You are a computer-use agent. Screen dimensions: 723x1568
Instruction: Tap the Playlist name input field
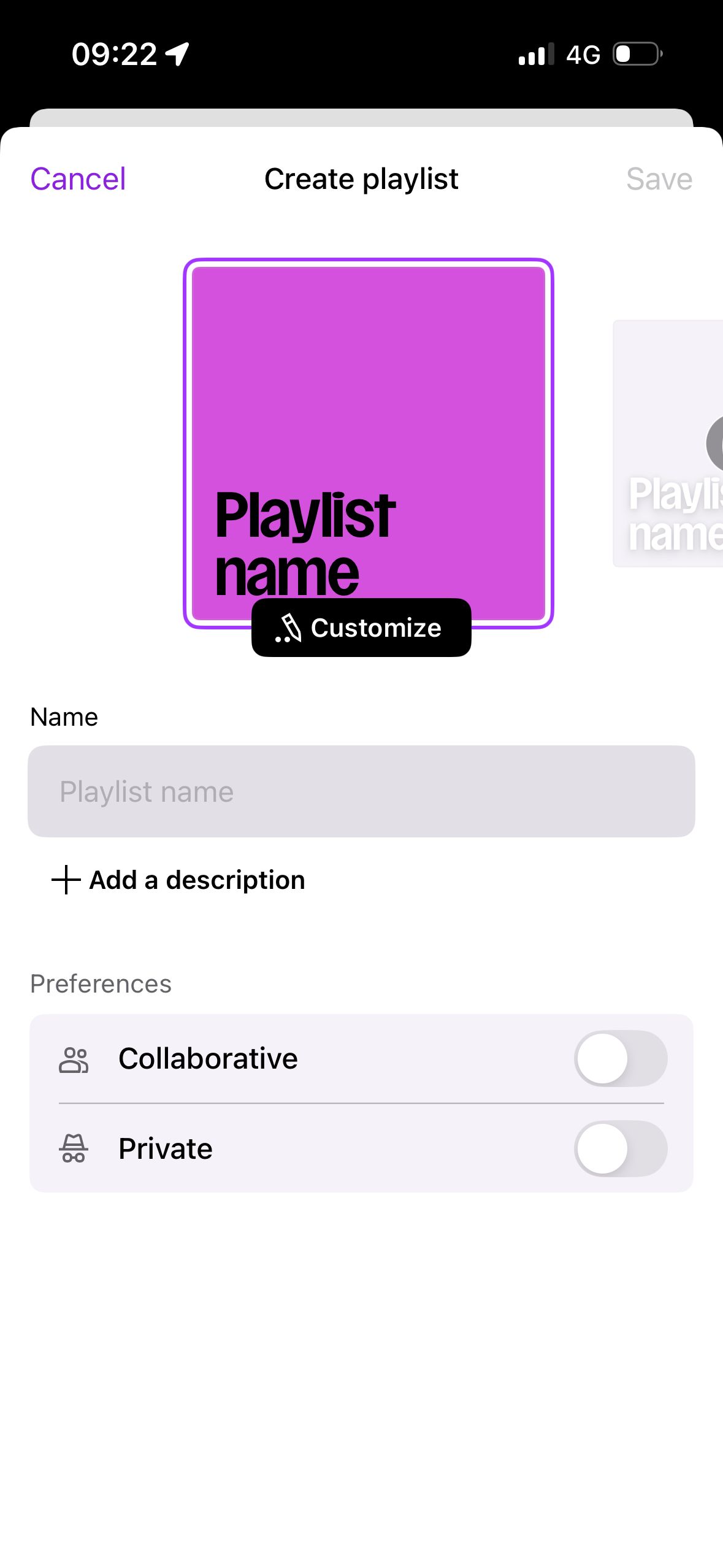[361, 791]
